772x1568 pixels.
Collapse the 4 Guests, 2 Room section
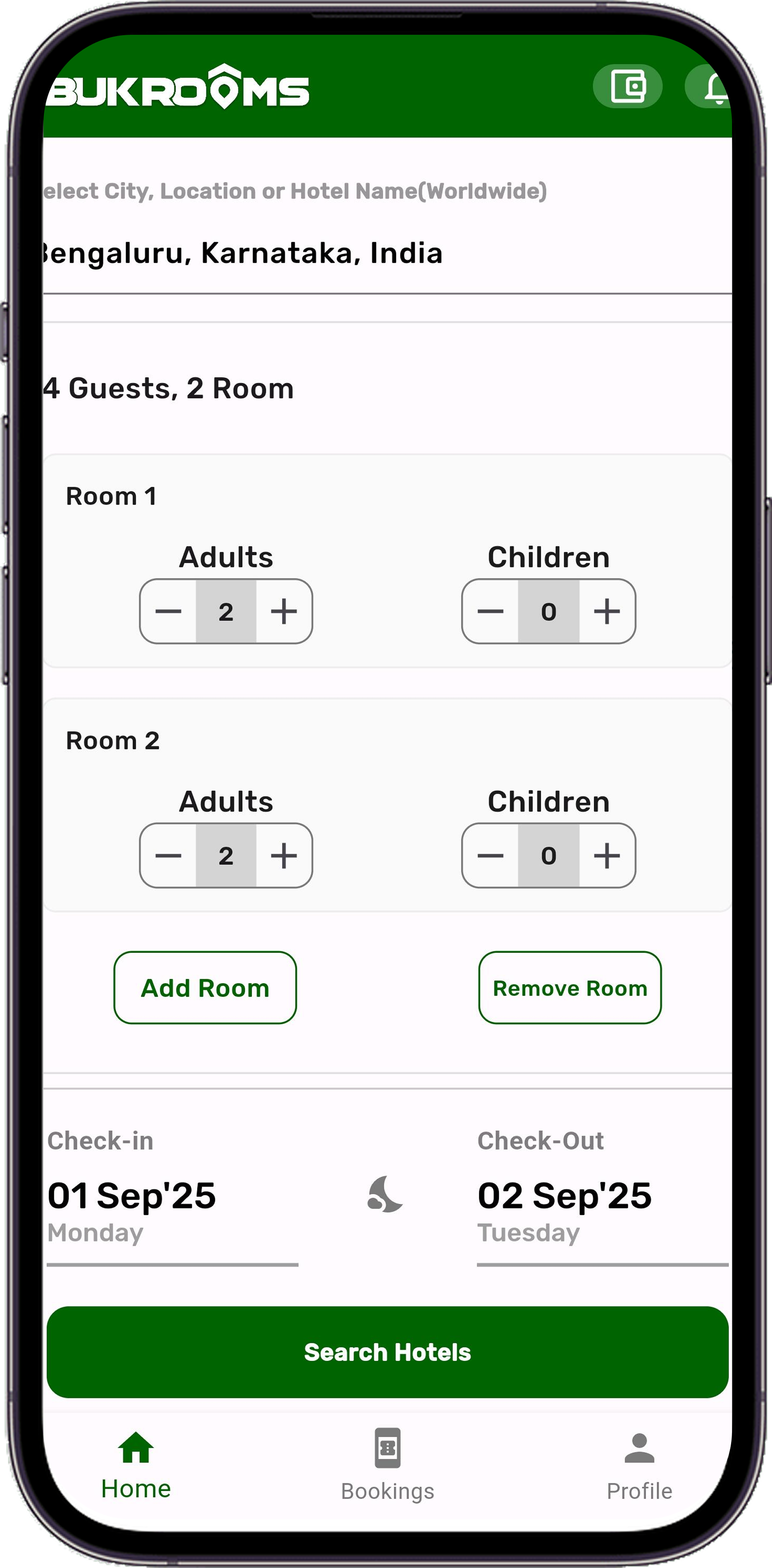coord(169,389)
